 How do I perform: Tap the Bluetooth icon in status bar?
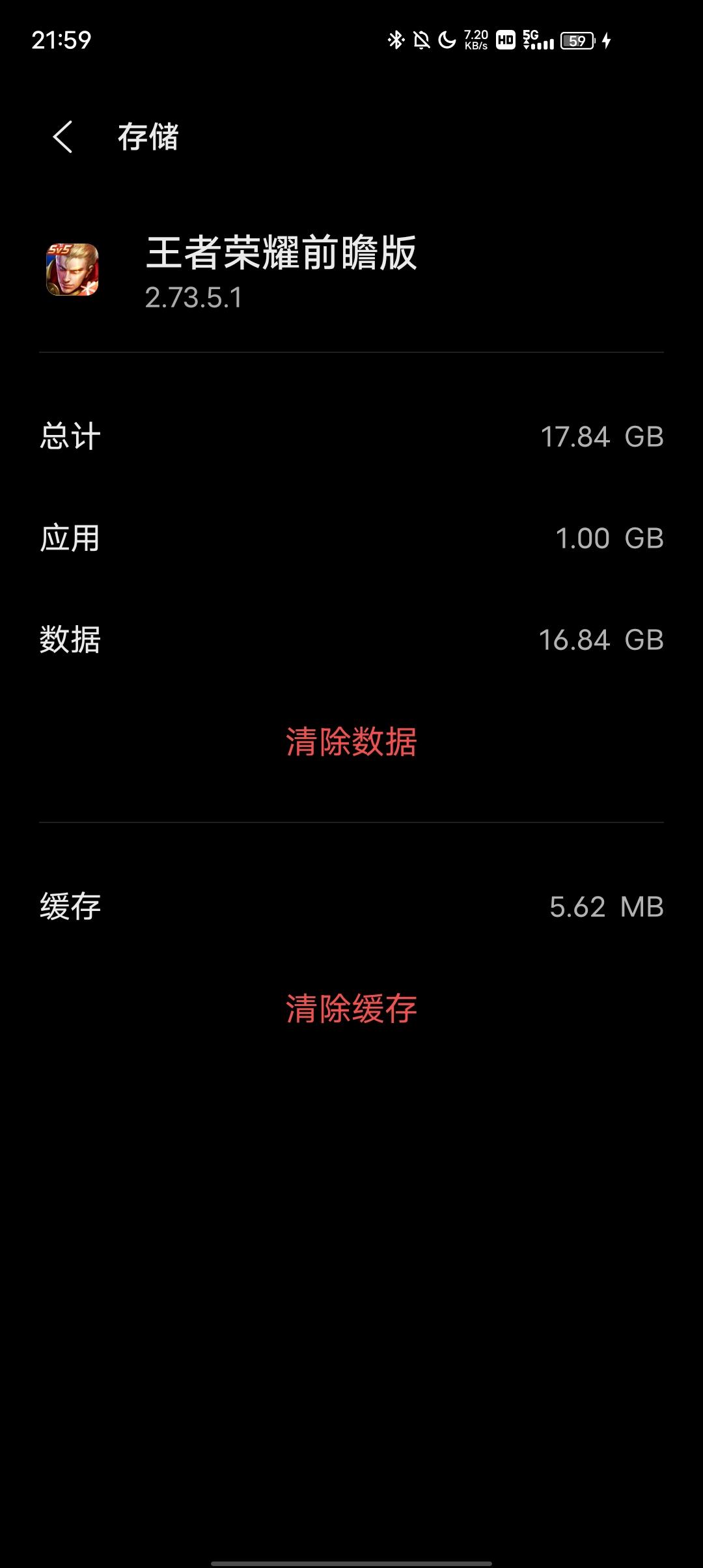coord(396,40)
